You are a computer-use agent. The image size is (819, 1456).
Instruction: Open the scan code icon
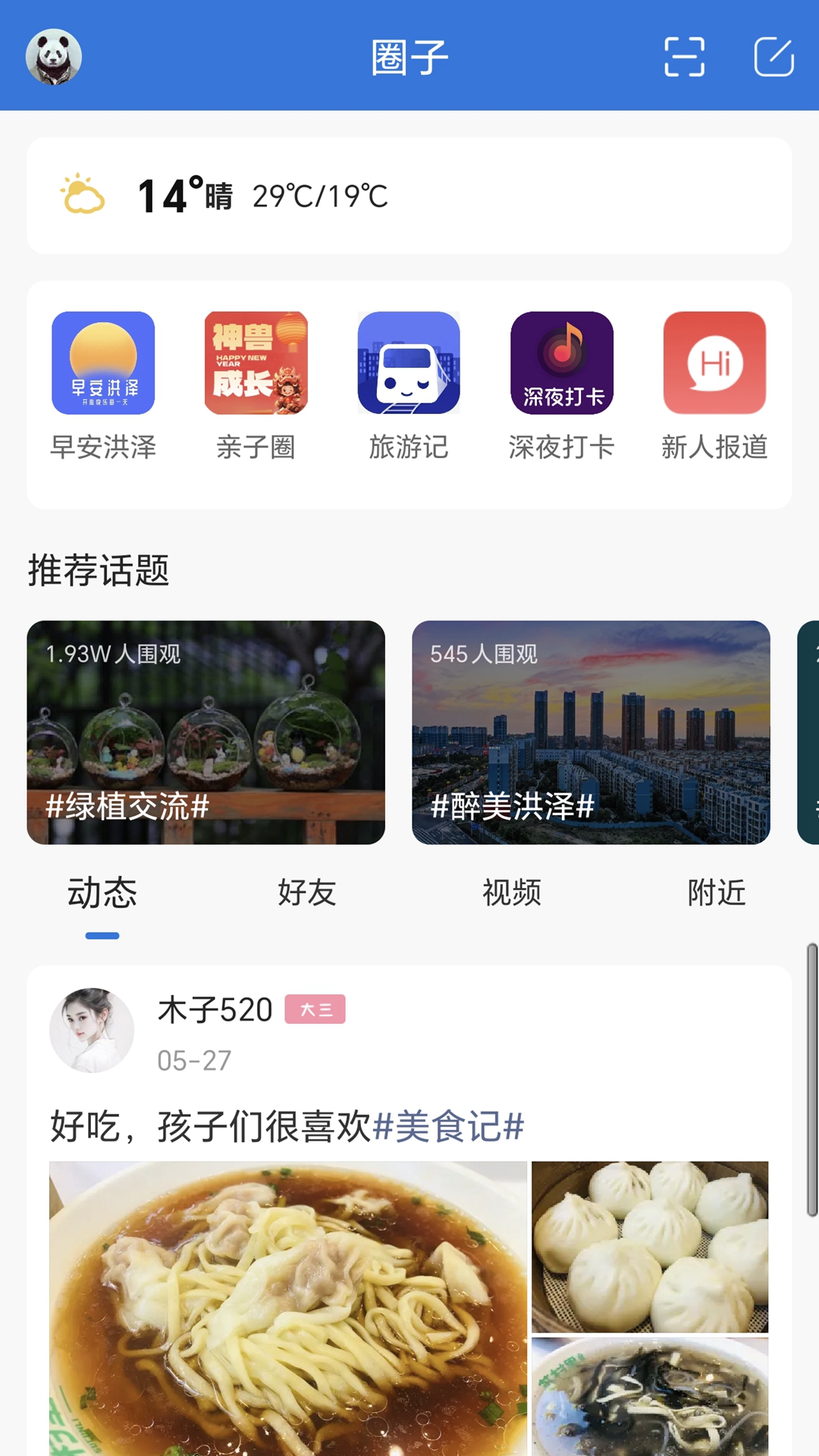684,57
